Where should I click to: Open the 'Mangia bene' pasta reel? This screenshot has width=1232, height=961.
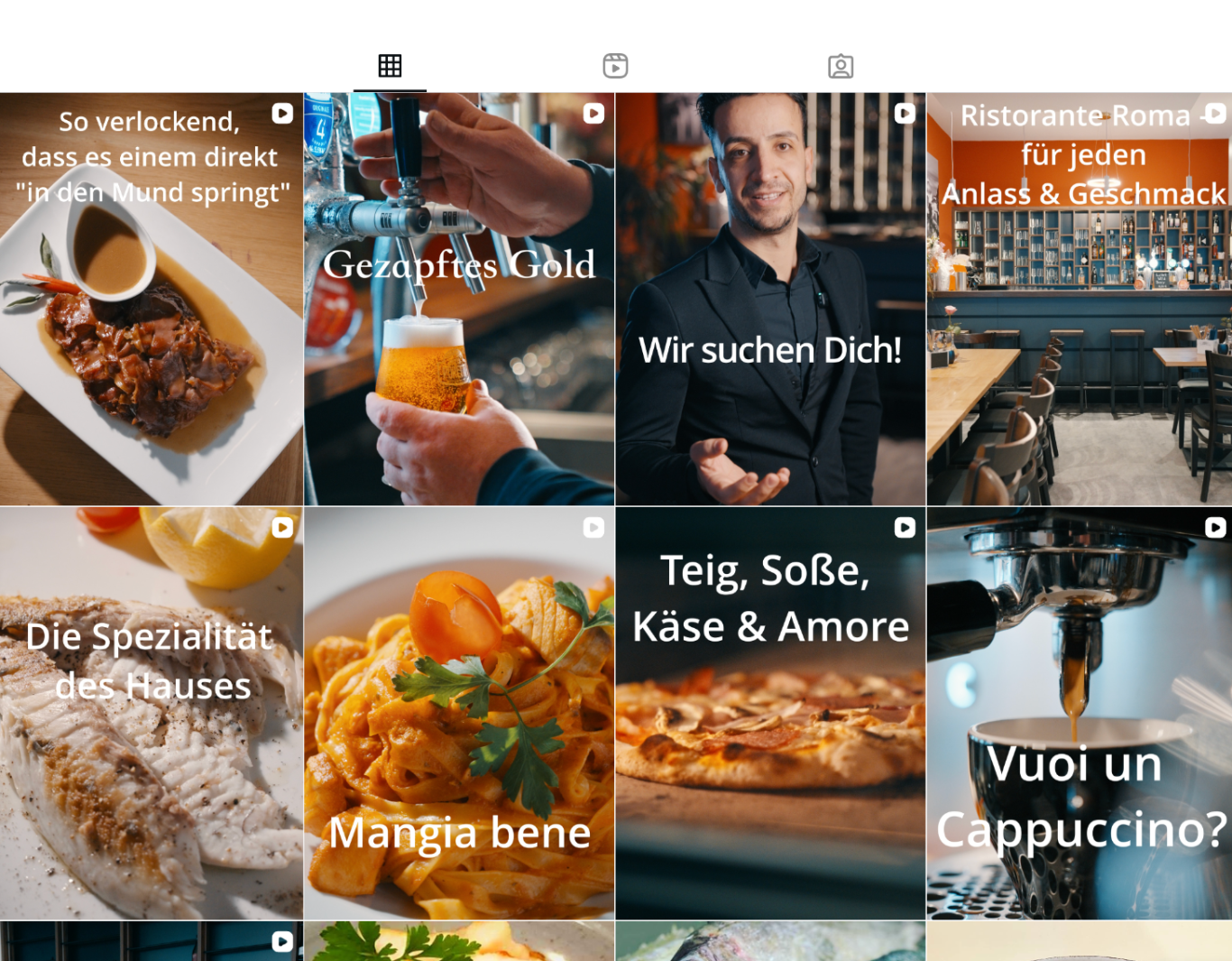(x=459, y=713)
